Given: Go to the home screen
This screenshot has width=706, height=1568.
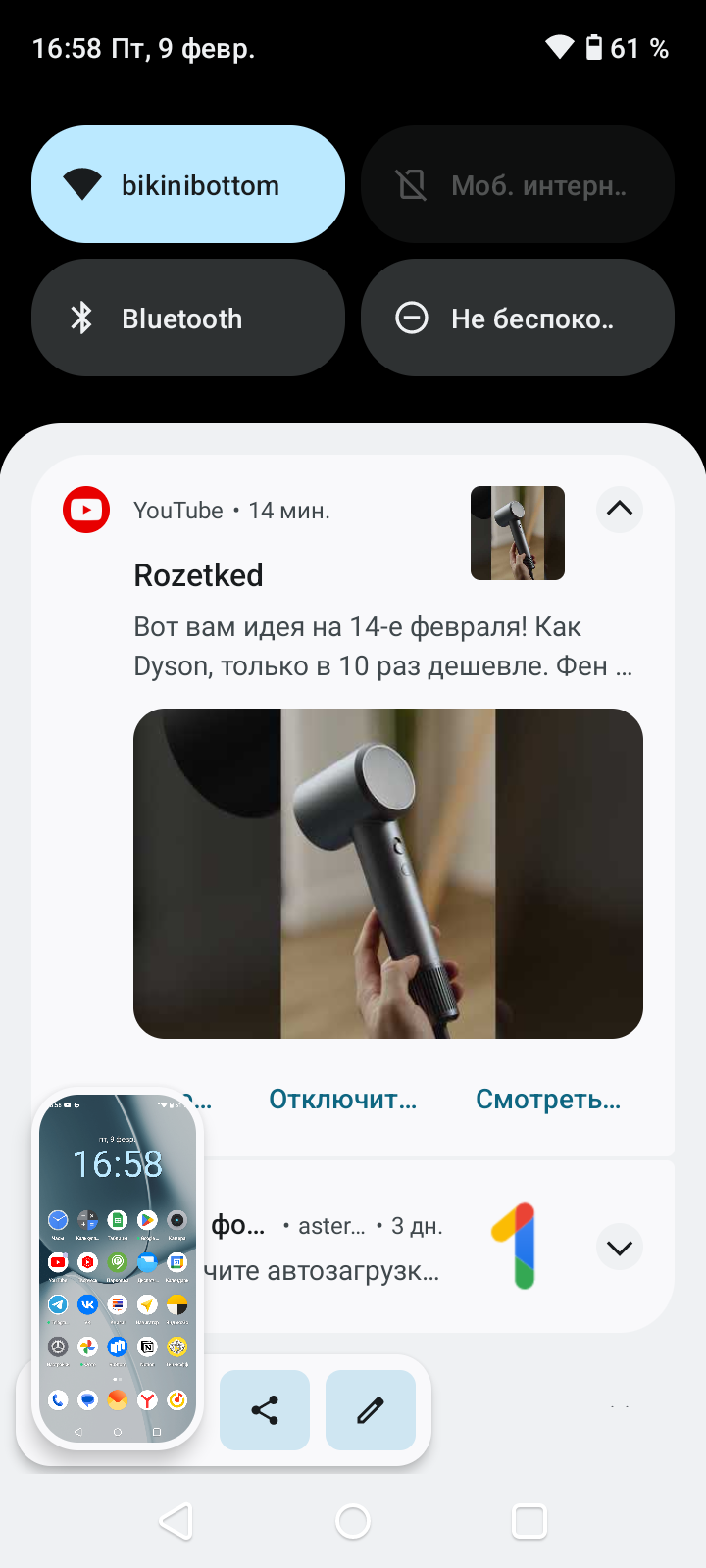Looking at the screenshot, I should coord(353,1521).
